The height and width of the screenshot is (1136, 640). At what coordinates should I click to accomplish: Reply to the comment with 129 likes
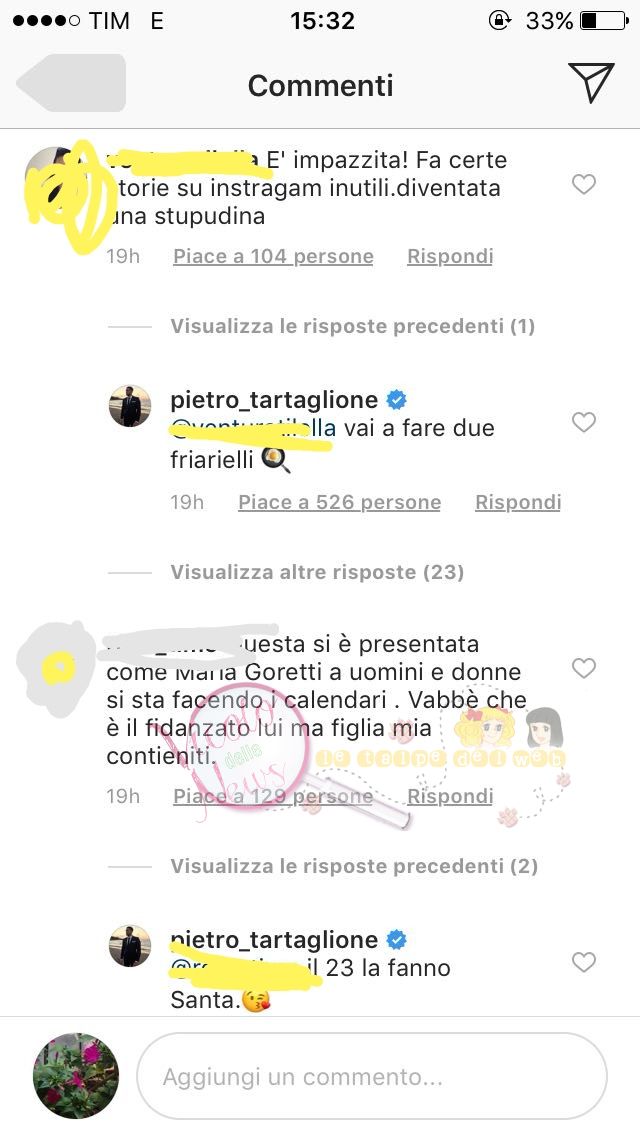(x=450, y=796)
